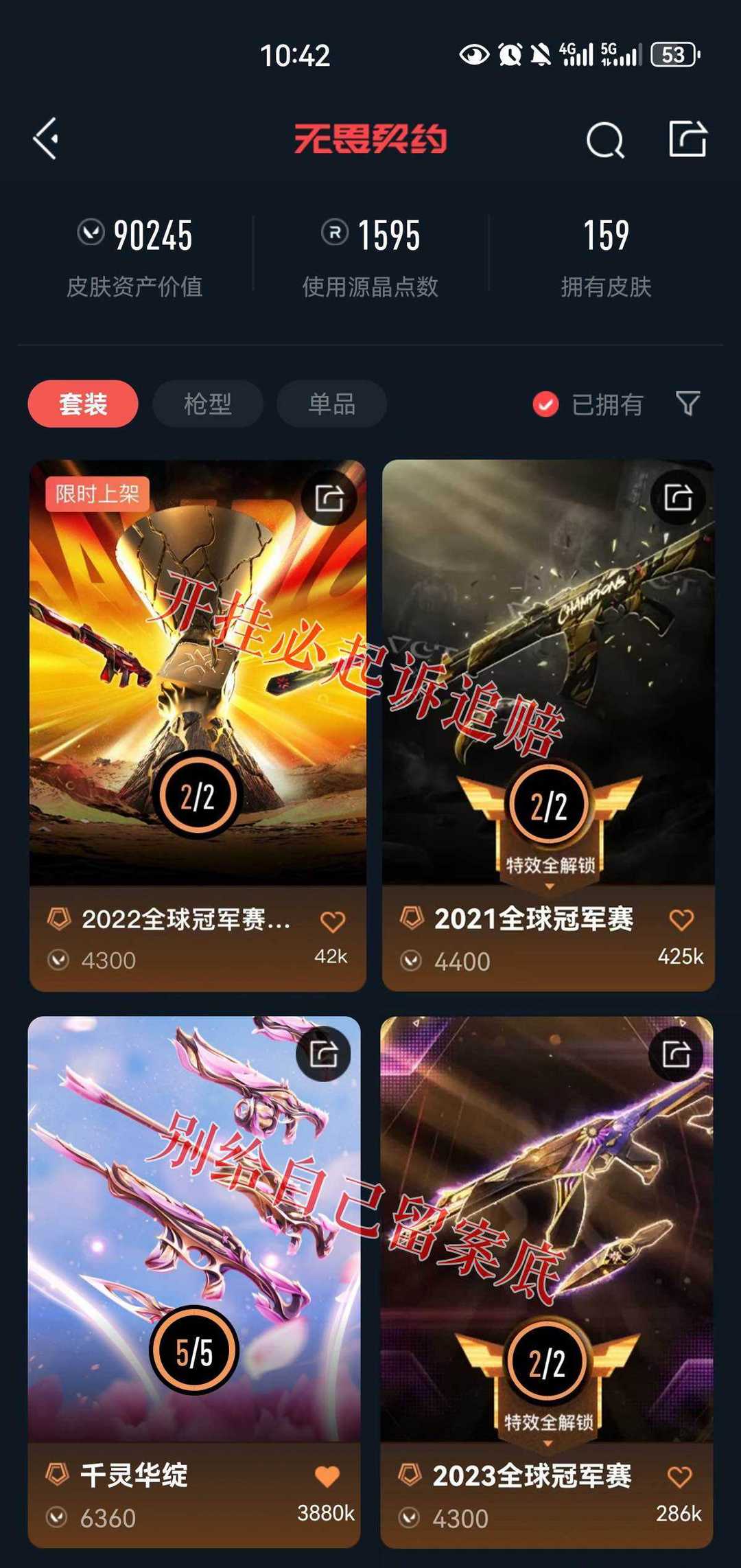
Task: Open the filter funnel icon
Action: point(687,404)
